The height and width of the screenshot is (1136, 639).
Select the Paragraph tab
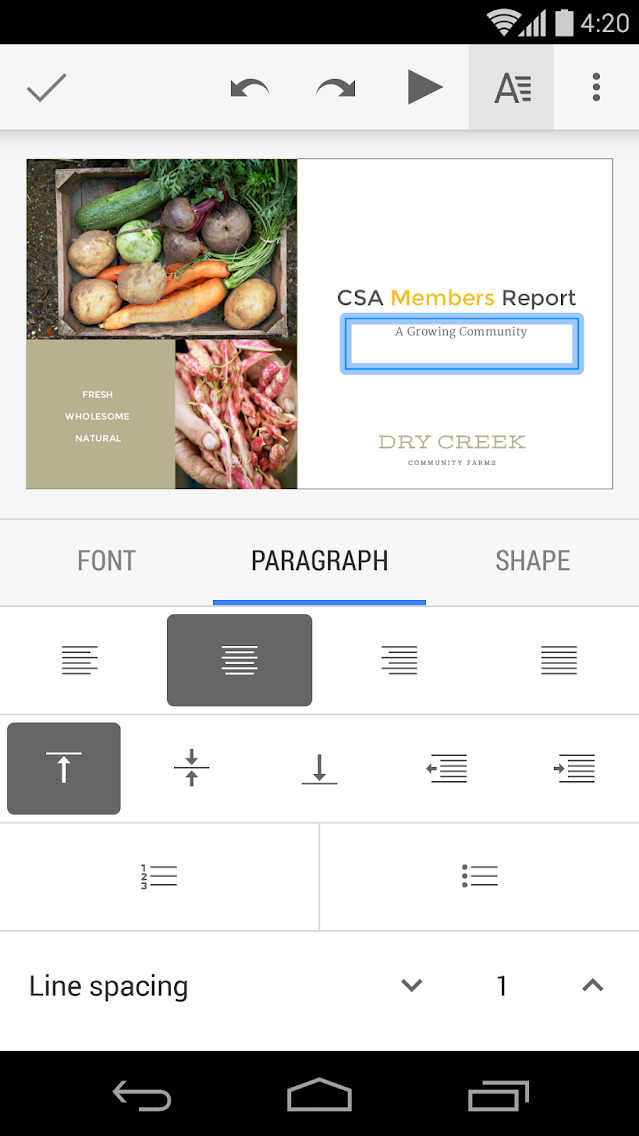point(319,561)
